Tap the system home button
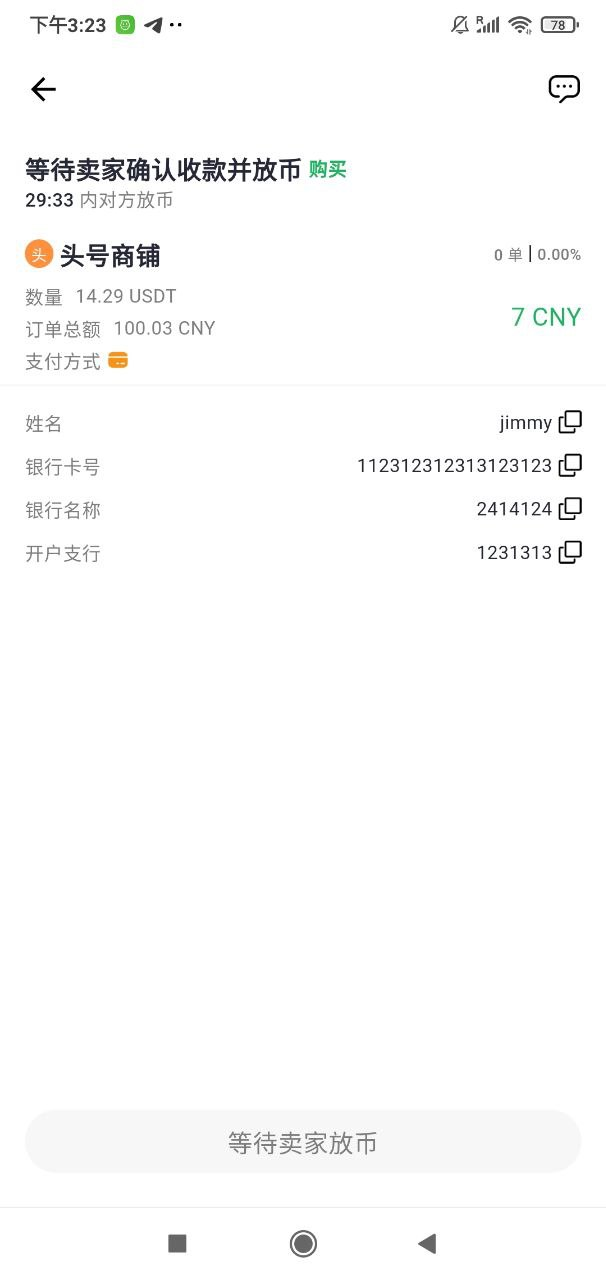 click(x=303, y=1243)
